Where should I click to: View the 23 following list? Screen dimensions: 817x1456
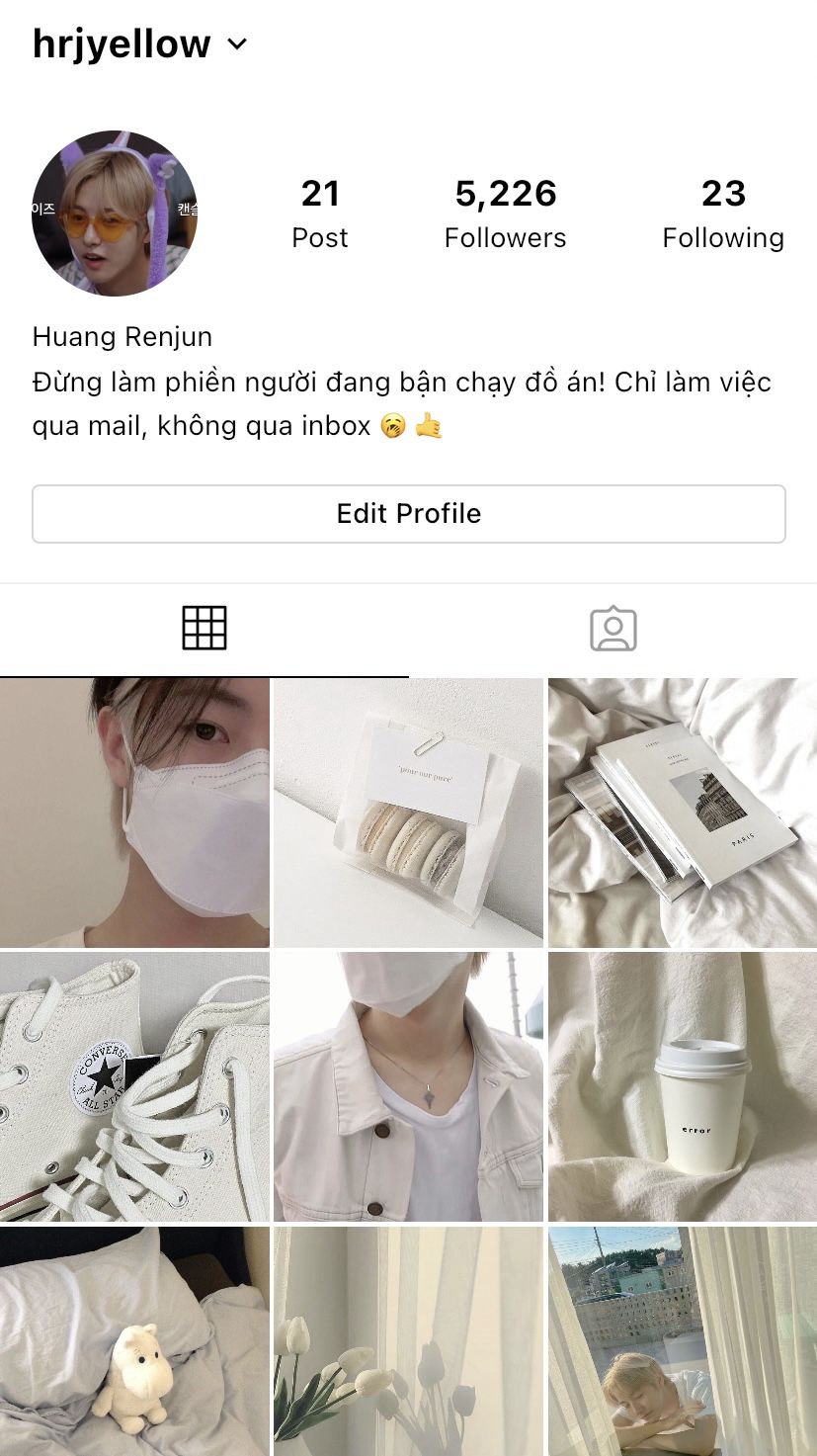pos(722,213)
